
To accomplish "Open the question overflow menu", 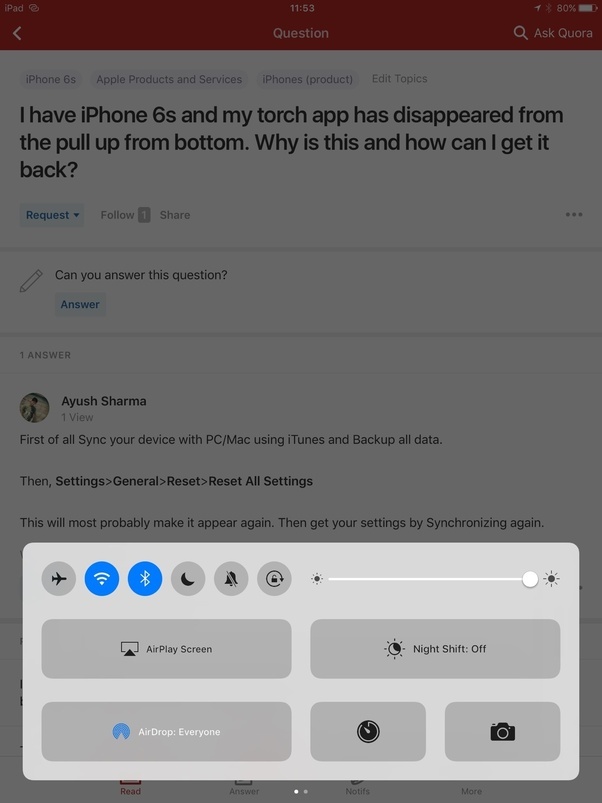I will coord(573,215).
